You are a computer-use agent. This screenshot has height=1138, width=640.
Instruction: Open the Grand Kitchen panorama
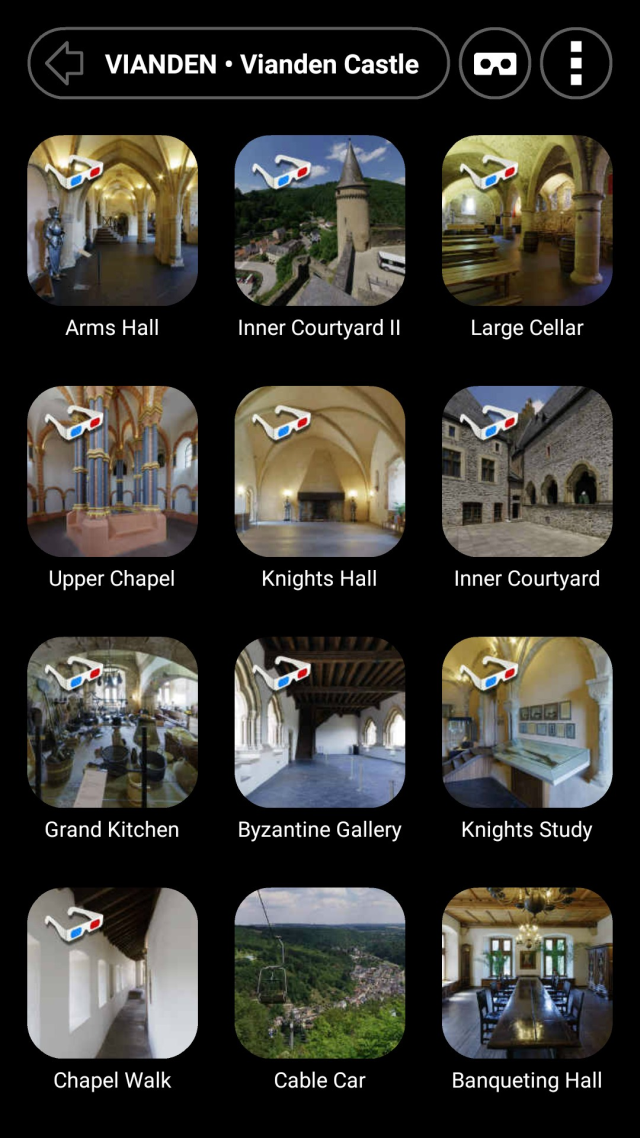(x=112, y=722)
